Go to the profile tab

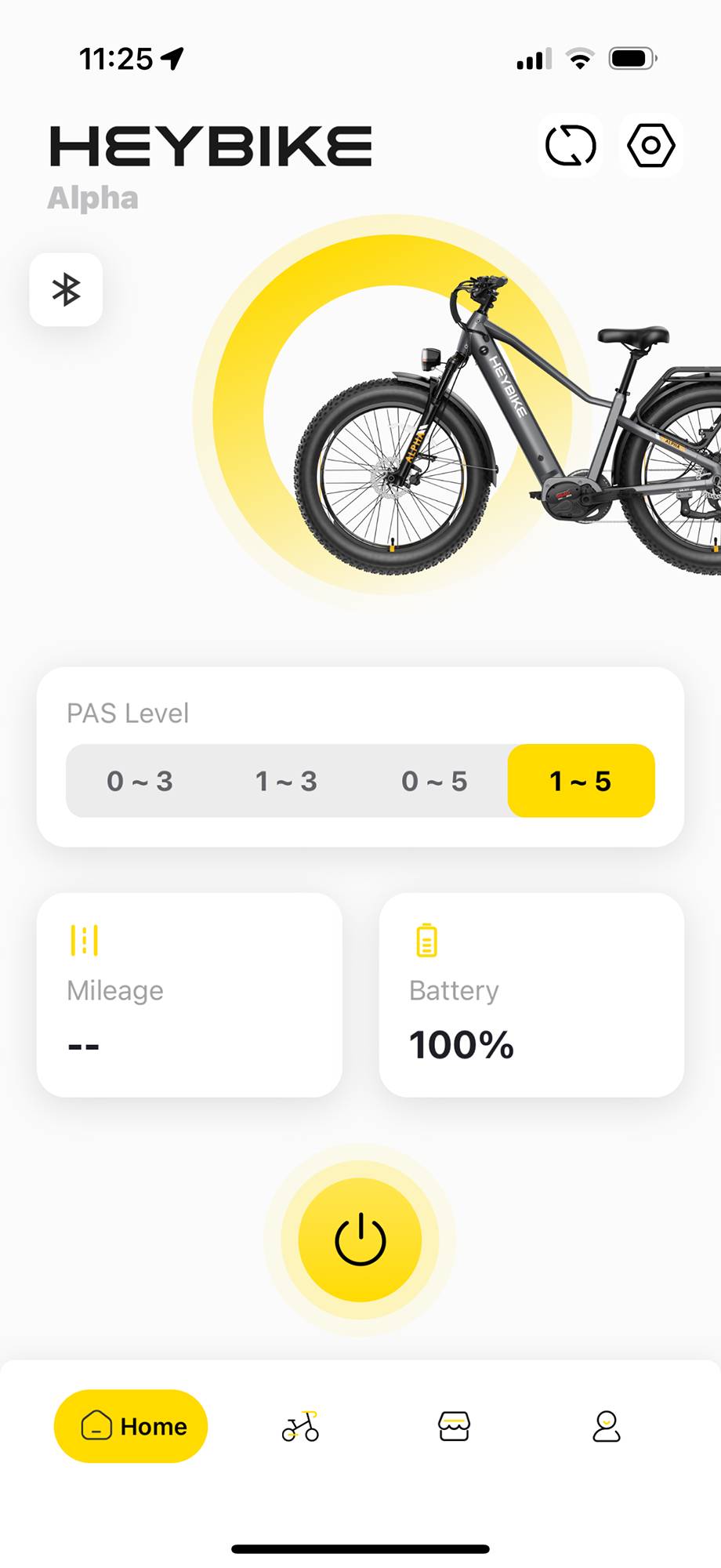pos(607,1426)
